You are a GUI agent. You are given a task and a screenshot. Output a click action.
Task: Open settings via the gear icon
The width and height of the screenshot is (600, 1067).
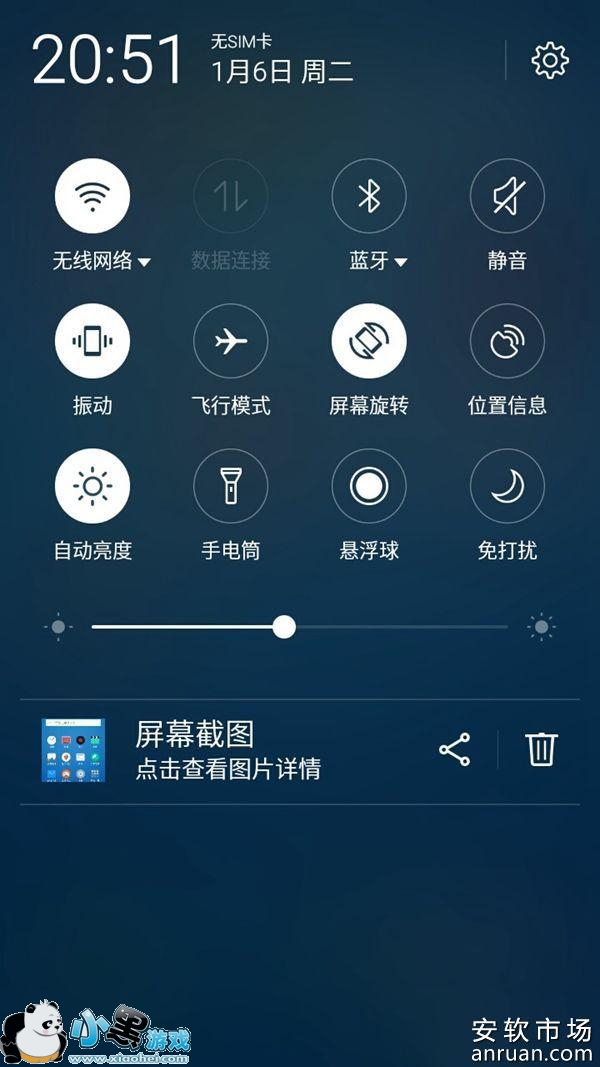549,61
